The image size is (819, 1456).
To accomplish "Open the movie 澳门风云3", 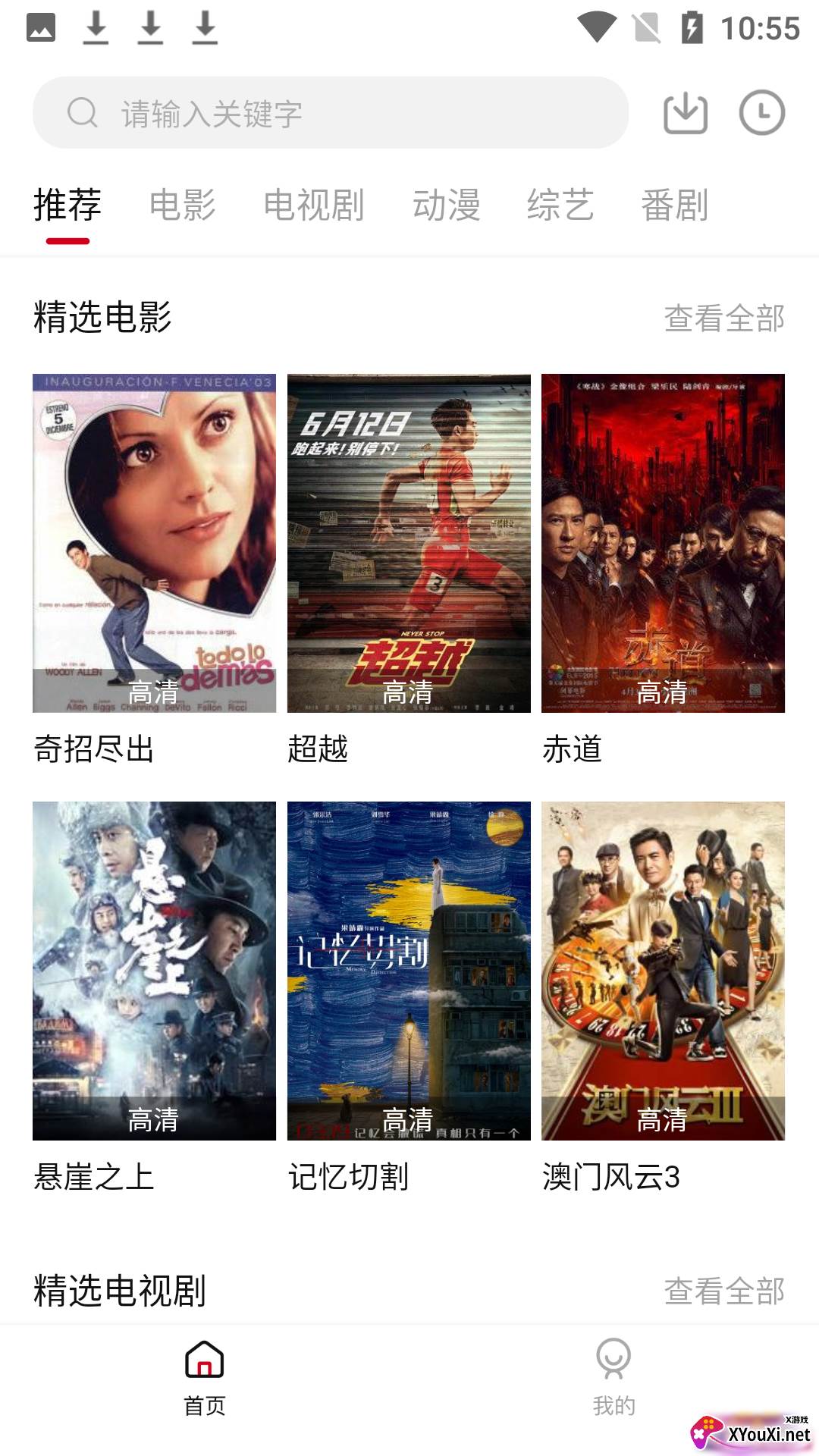I will point(663,971).
